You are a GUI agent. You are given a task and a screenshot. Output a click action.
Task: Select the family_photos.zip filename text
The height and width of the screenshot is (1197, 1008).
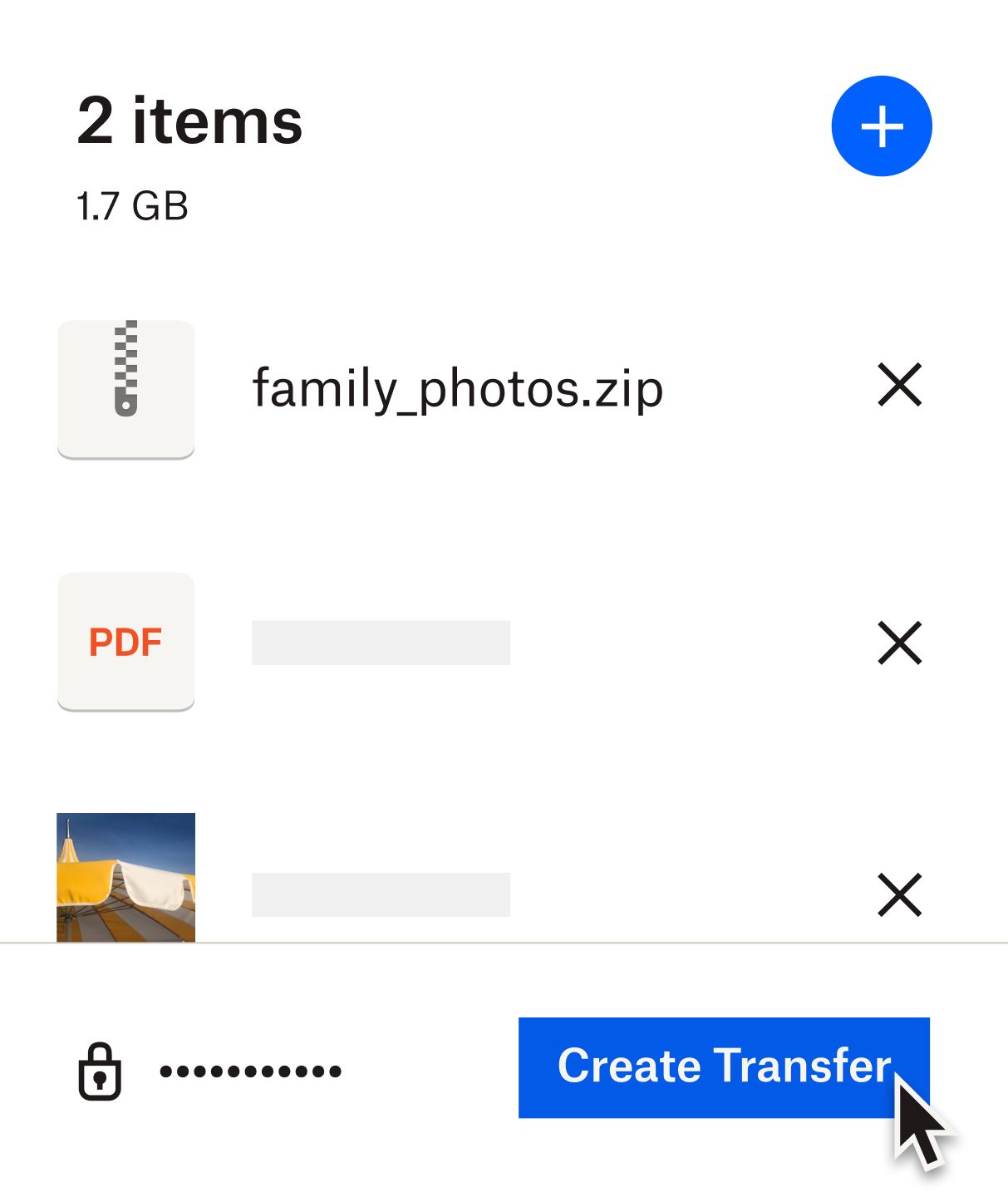click(458, 386)
